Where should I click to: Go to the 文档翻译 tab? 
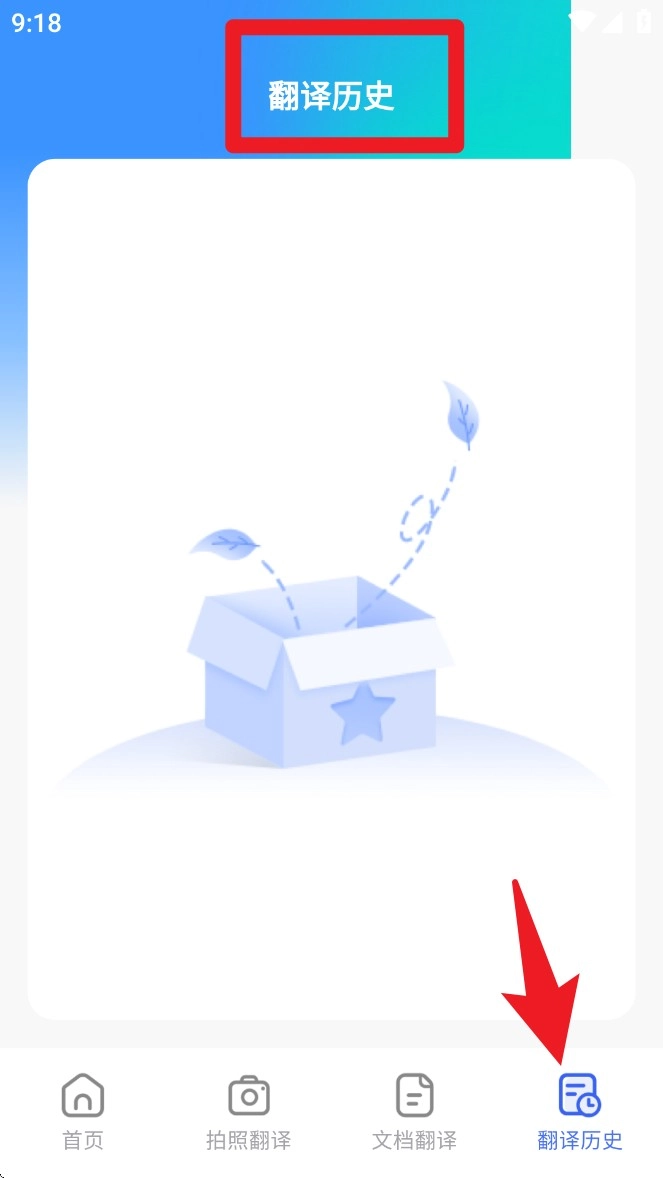click(414, 1110)
